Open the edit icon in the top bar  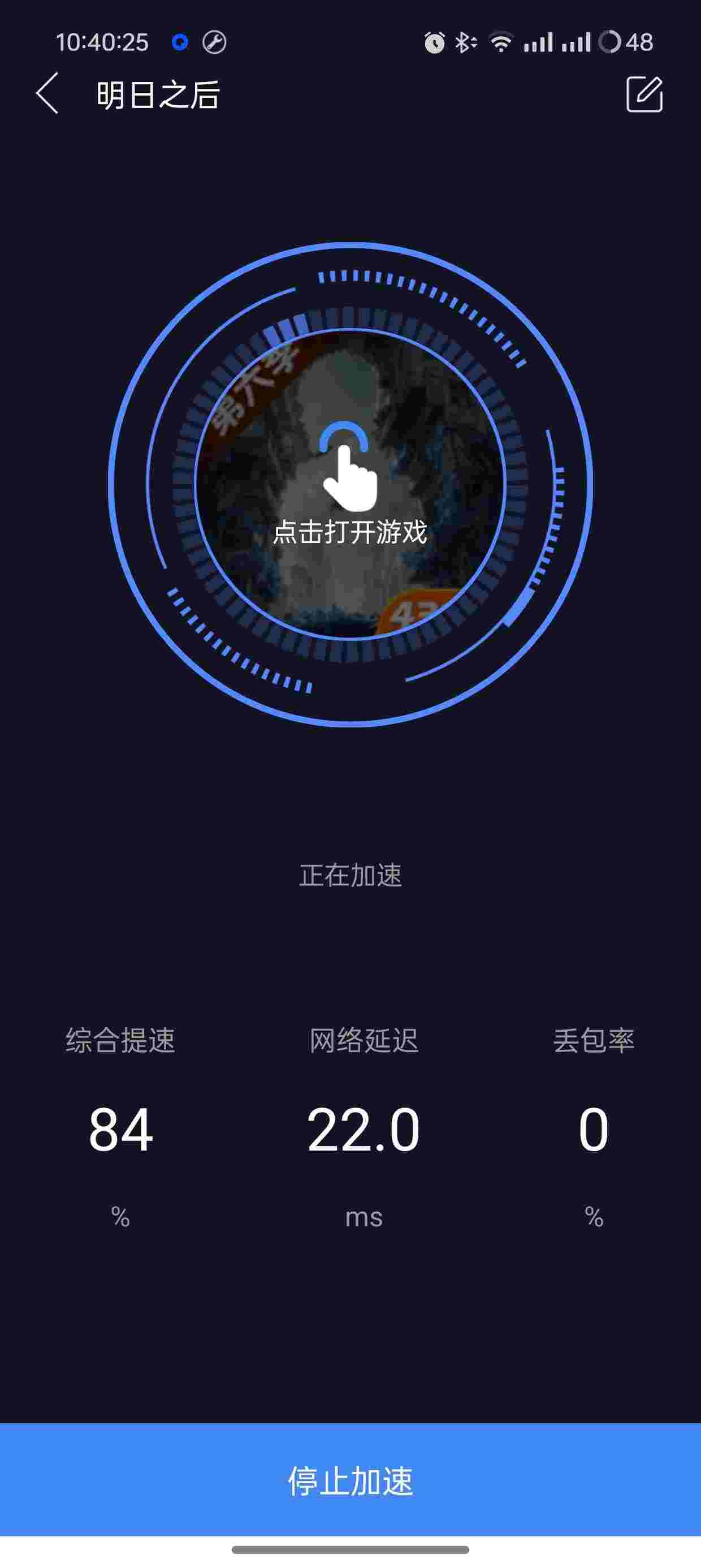tap(644, 94)
